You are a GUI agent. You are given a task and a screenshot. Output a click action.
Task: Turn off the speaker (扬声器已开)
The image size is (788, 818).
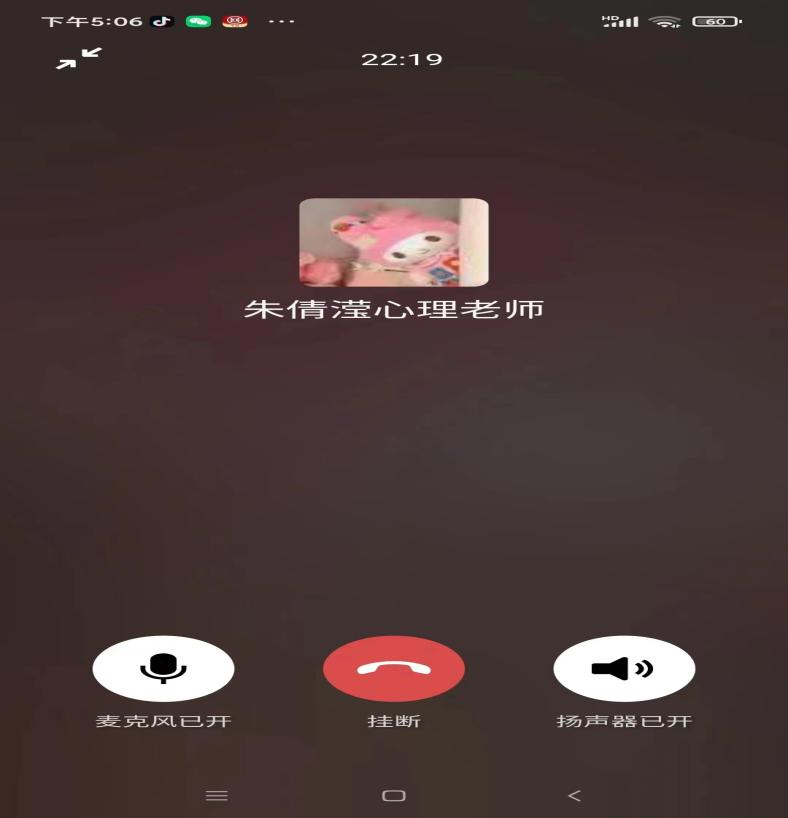click(624, 668)
